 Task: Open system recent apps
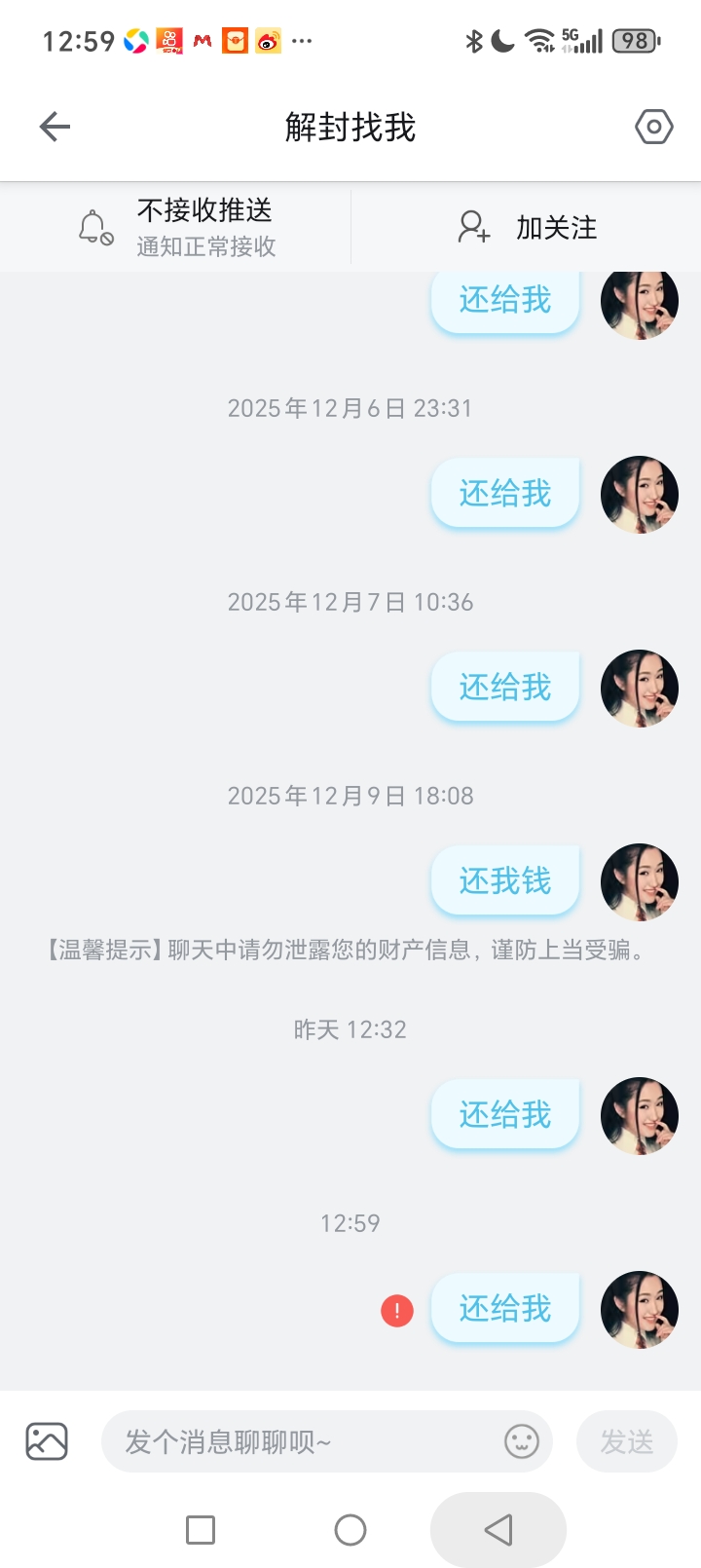(201, 1530)
